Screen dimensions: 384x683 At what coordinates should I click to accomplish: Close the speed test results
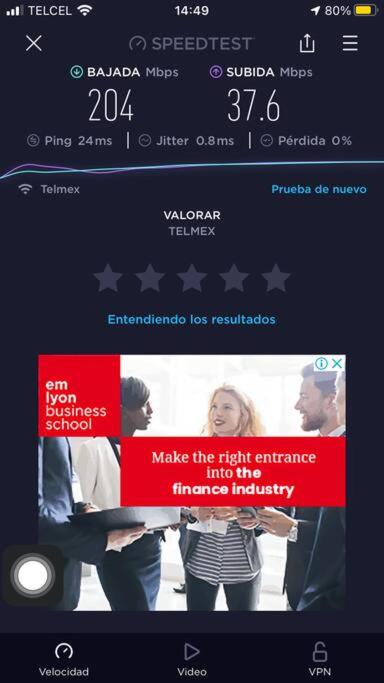coord(34,44)
